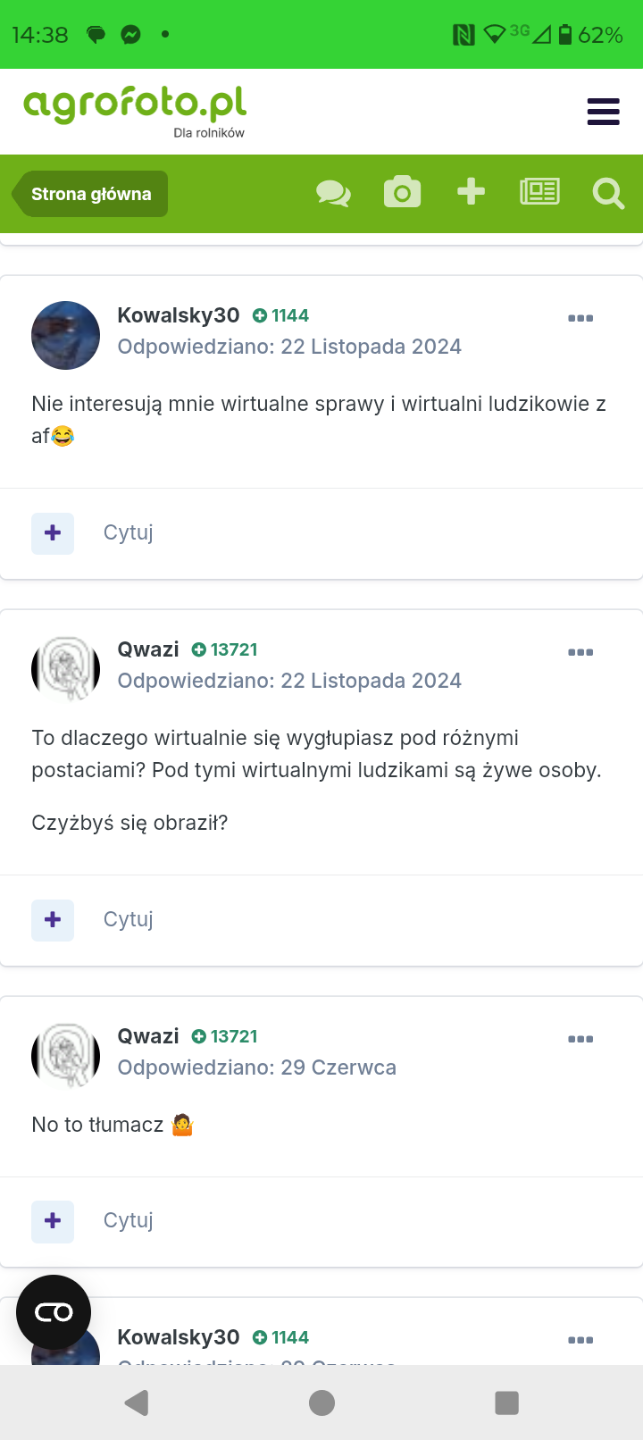Open the search magnifier

pos(607,192)
